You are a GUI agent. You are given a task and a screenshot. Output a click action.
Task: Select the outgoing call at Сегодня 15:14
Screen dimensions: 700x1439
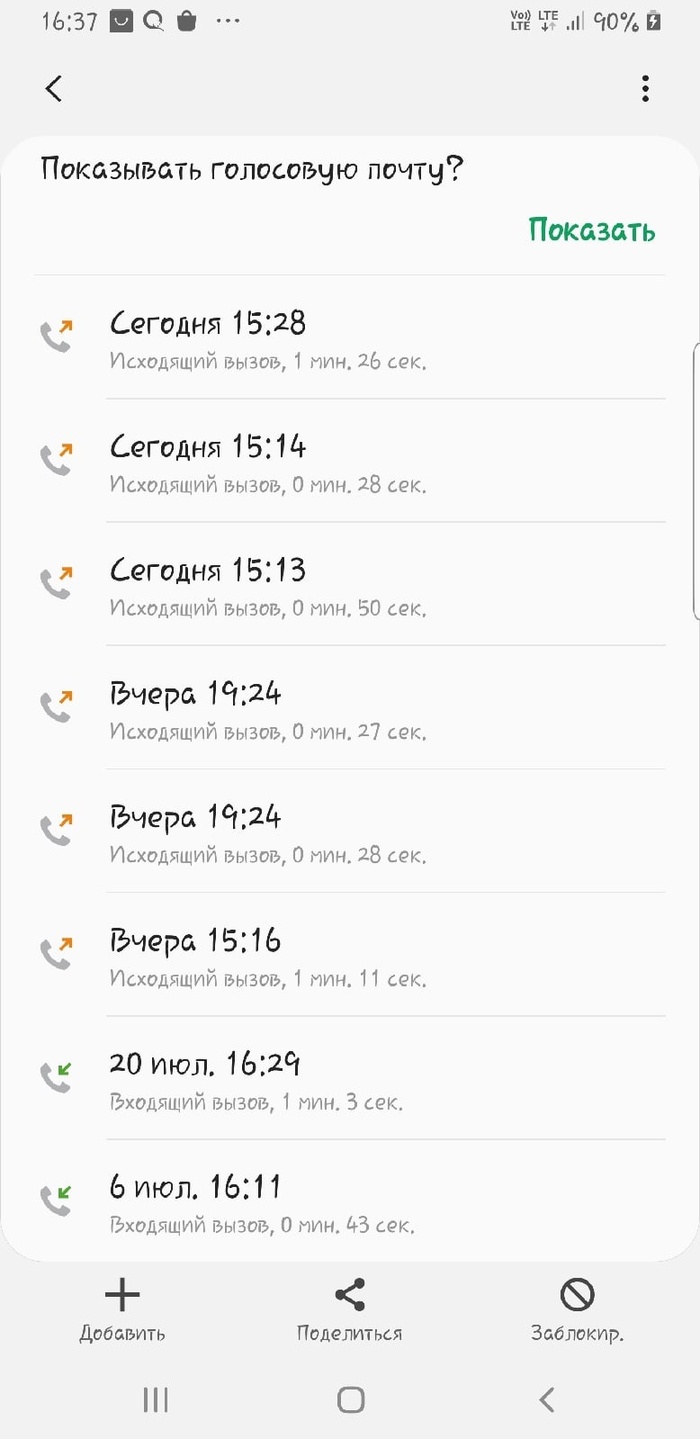[350, 461]
